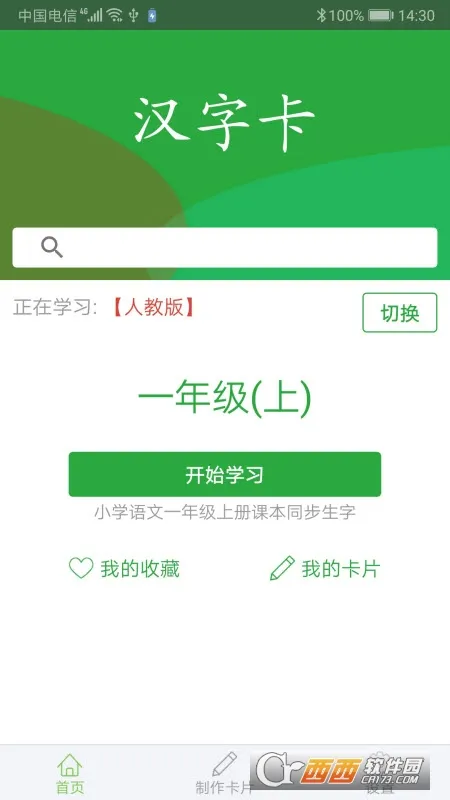Tap 切换 to switch textbook edition
The image size is (450, 800).
(x=399, y=313)
